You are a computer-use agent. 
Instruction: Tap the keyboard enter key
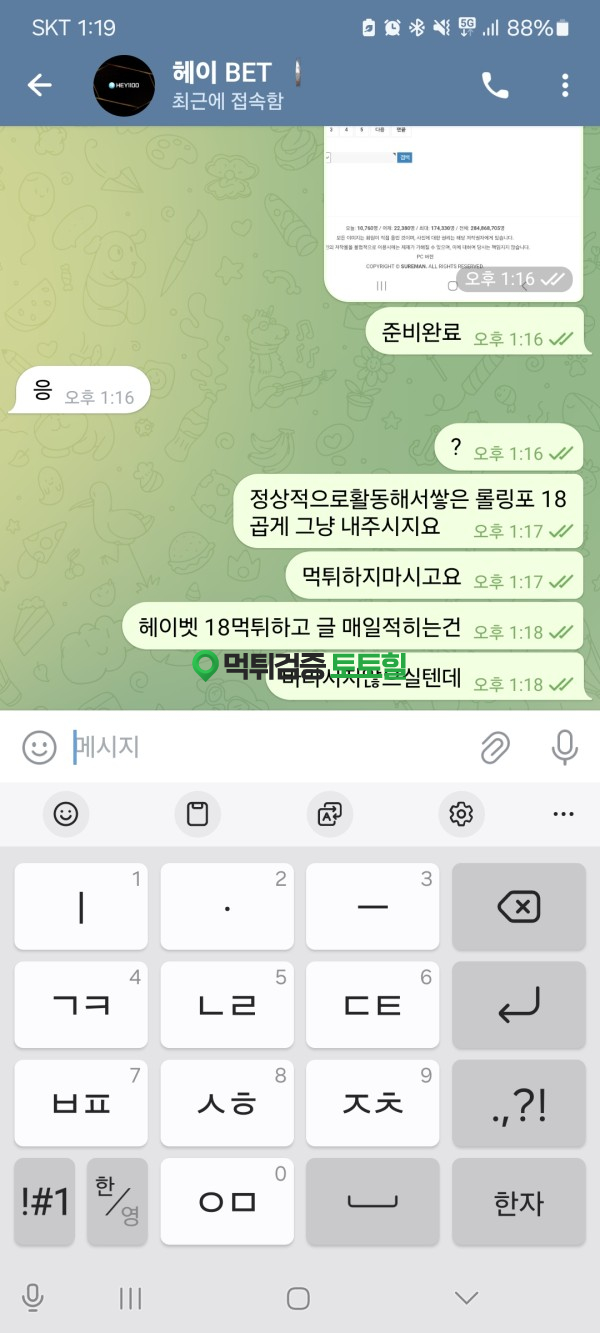[x=518, y=1005]
